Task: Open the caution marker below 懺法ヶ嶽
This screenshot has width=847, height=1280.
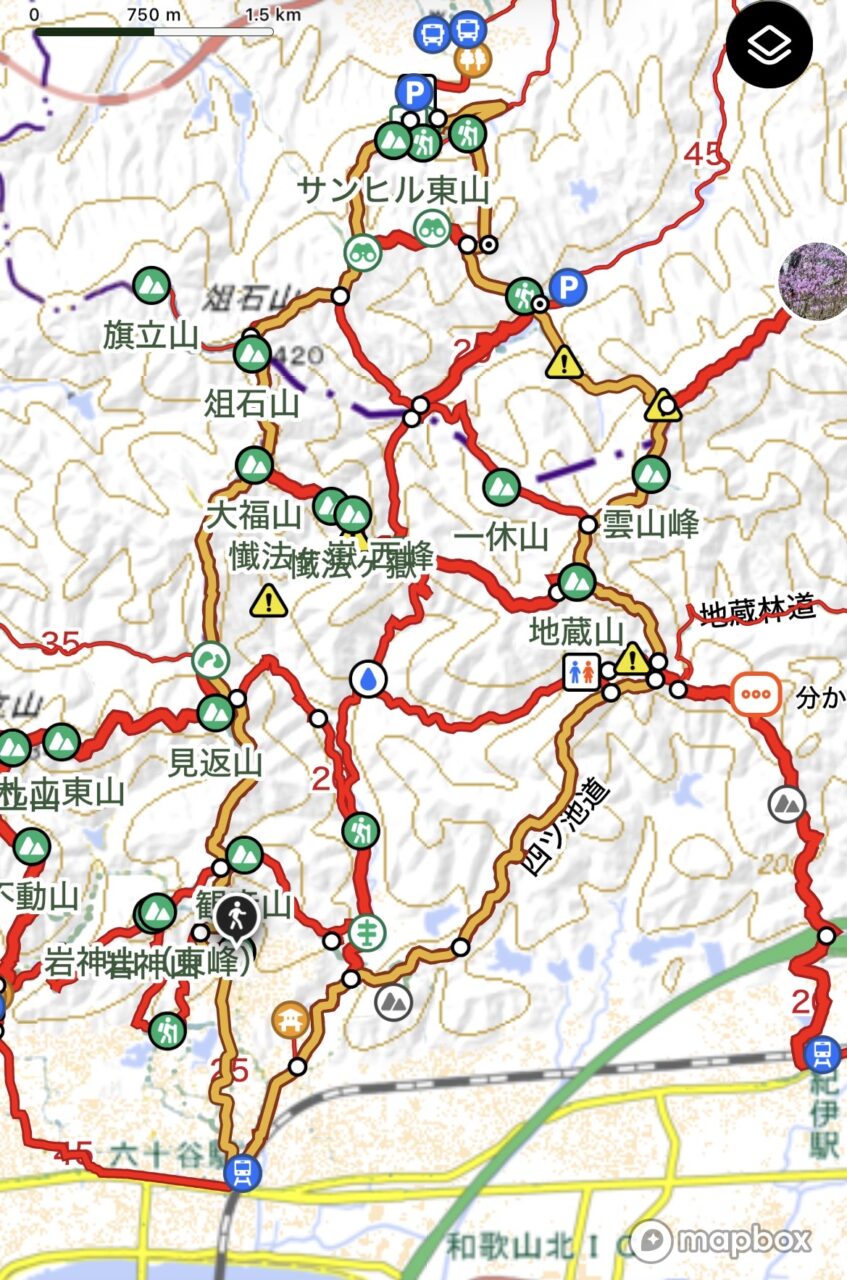Action: (269, 601)
